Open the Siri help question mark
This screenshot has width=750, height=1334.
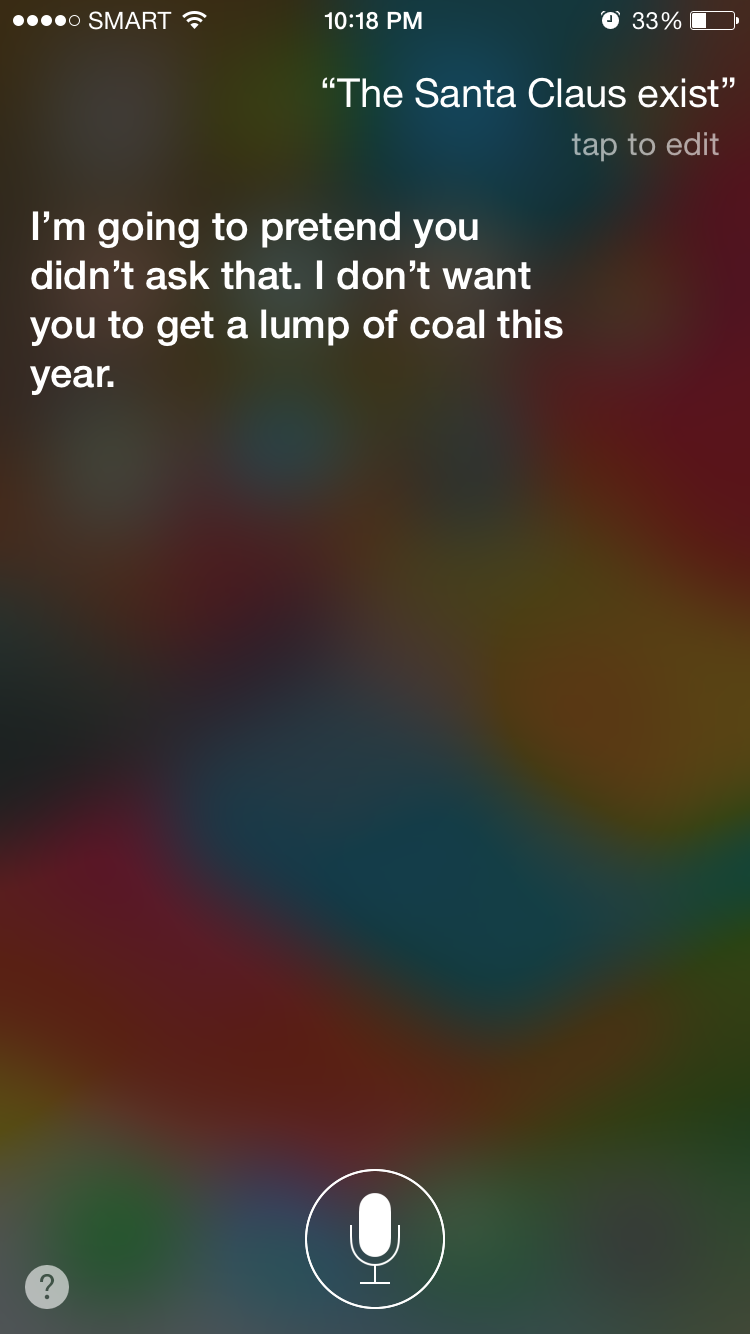pyautogui.click(x=47, y=1286)
